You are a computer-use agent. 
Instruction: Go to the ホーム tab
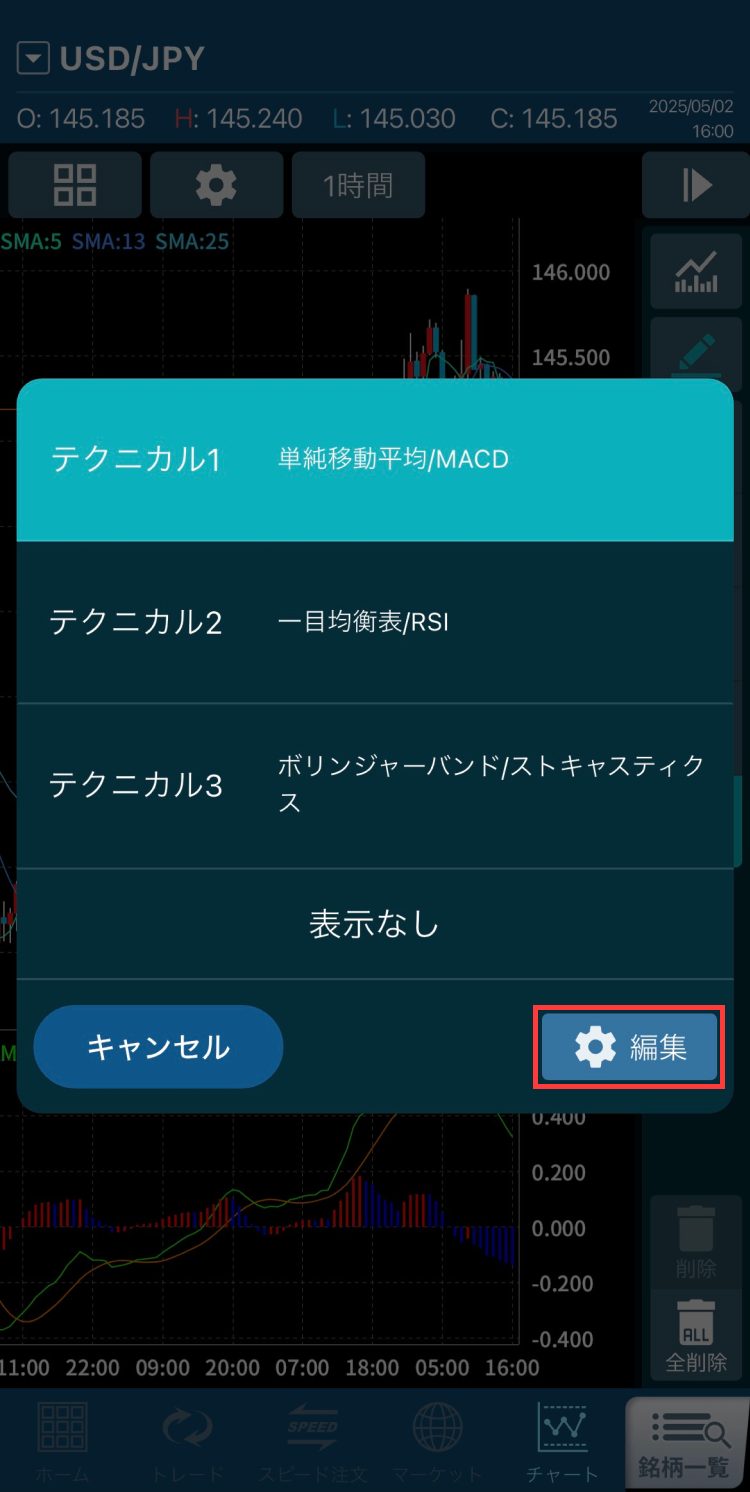62,1444
